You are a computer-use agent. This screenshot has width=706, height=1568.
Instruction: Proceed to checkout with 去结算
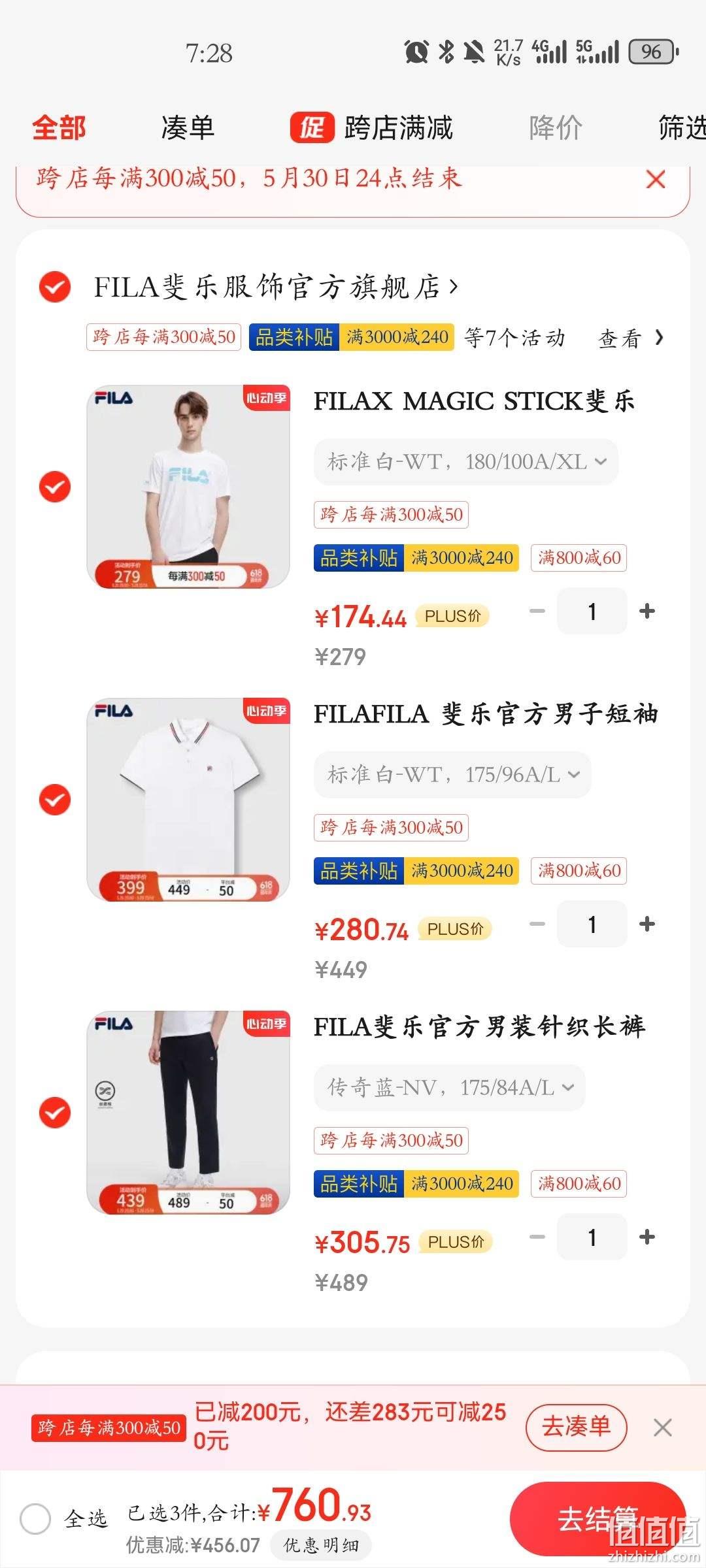pyautogui.click(x=597, y=1519)
